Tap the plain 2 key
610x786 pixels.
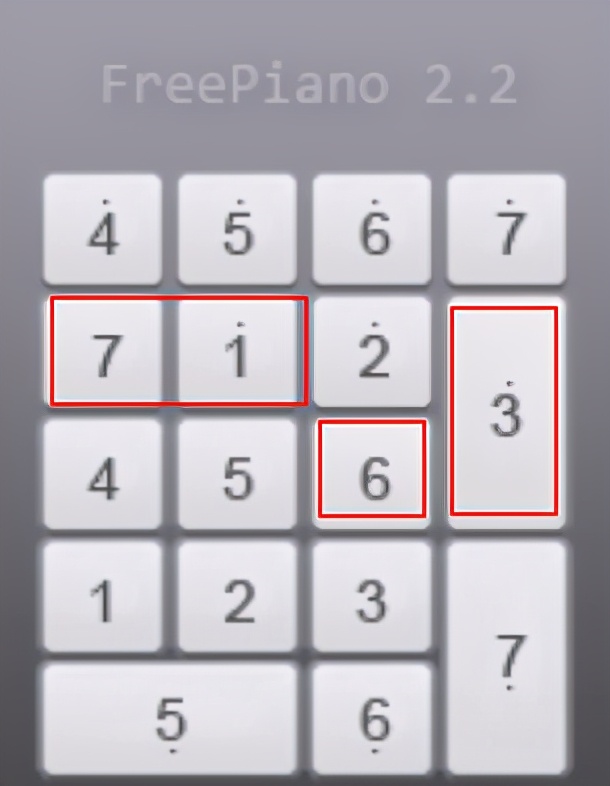(x=237, y=600)
